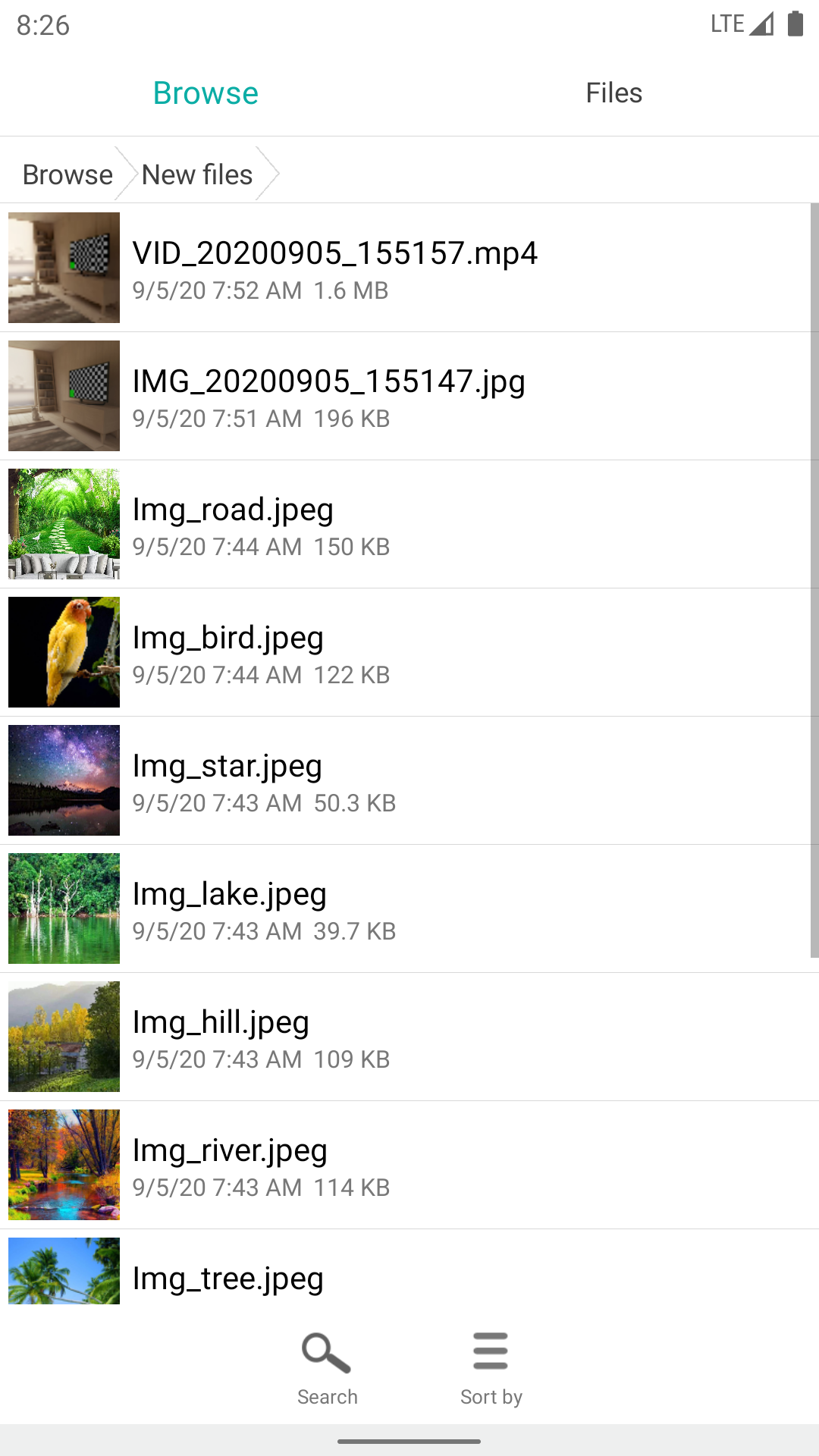Go to Browse in the breadcrumb
This screenshot has width=819, height=1456.
(67, 174)
